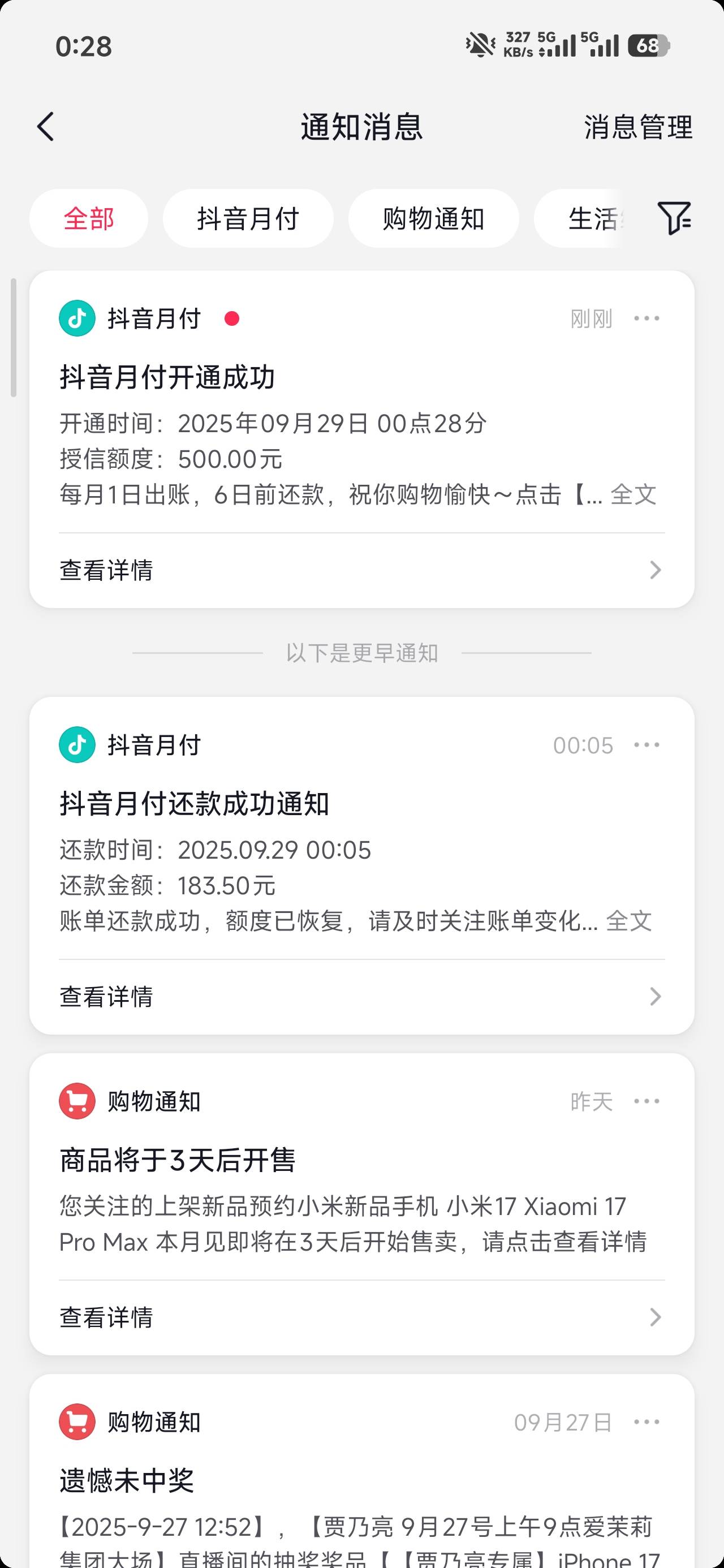Open the filter icon beside the chips

click(x=674, y=218)
